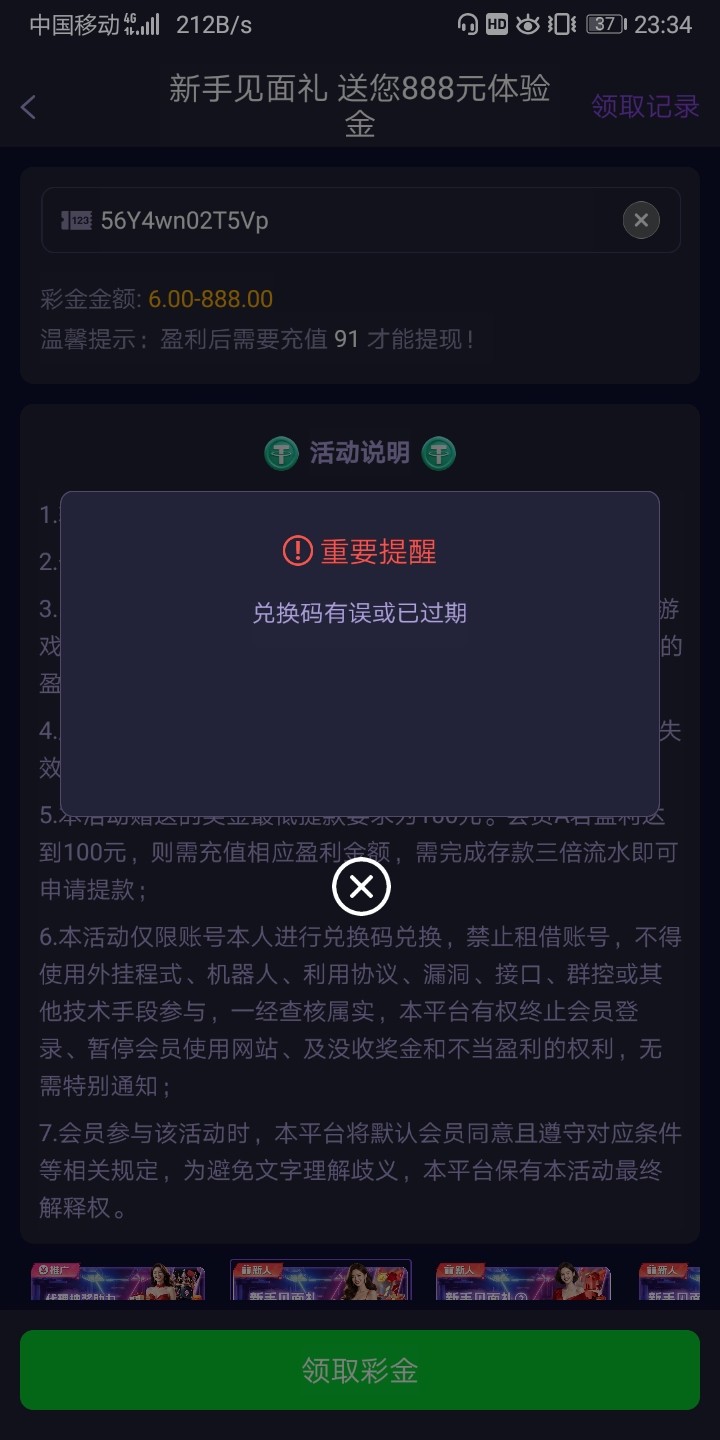Go back from the 新手见面礼 page

click(x=28, y=107)
